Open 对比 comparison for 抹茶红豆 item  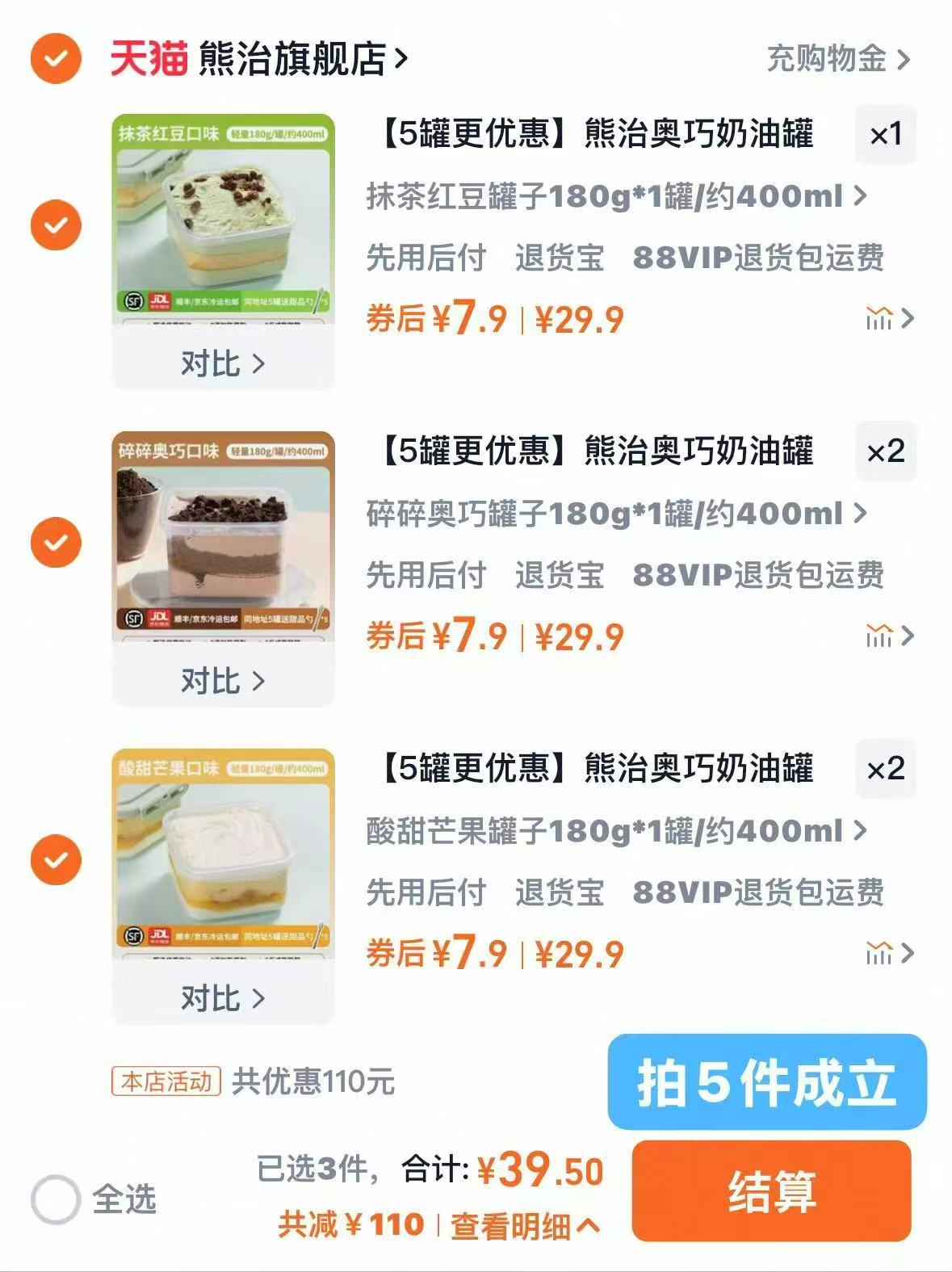pos(220,364)
